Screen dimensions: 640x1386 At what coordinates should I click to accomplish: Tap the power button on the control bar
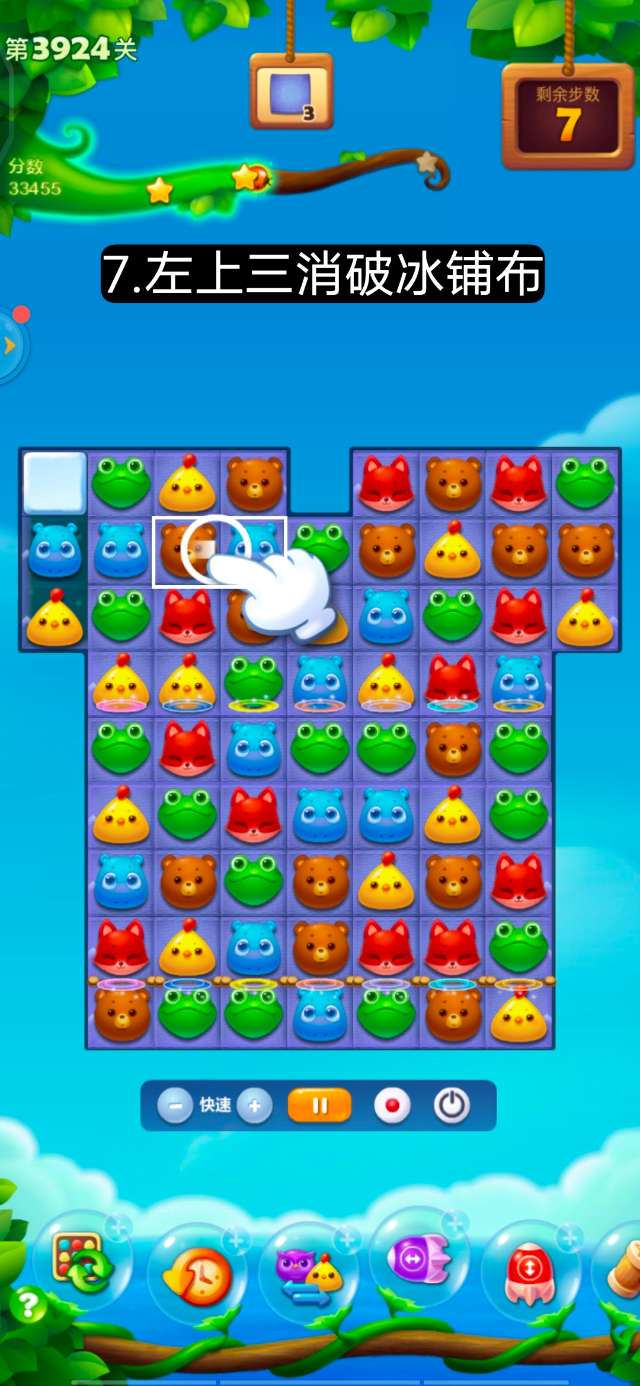pyautogui.click(x=452, y=1106)
